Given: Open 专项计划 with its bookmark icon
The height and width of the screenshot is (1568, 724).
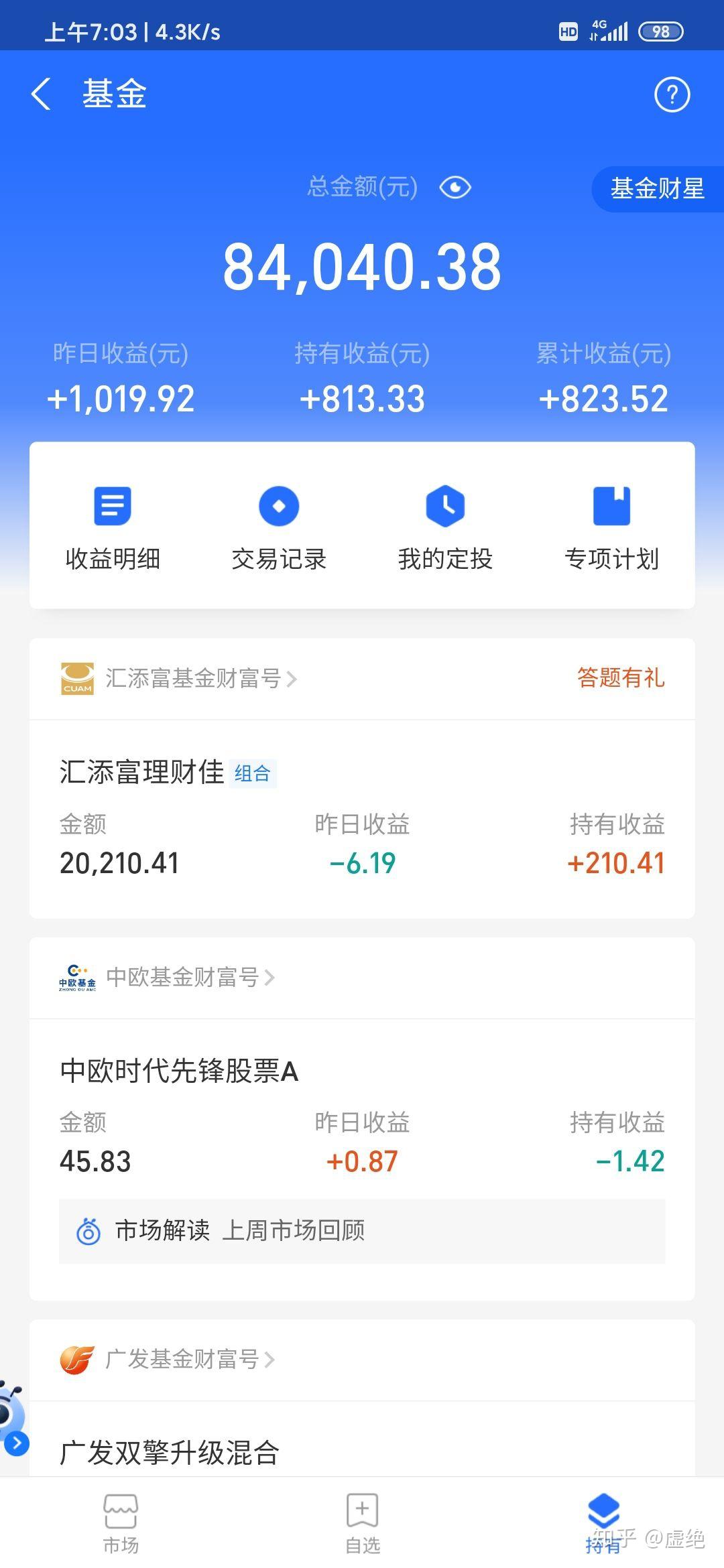Looking at the screenshot, I should pos(611,507).
